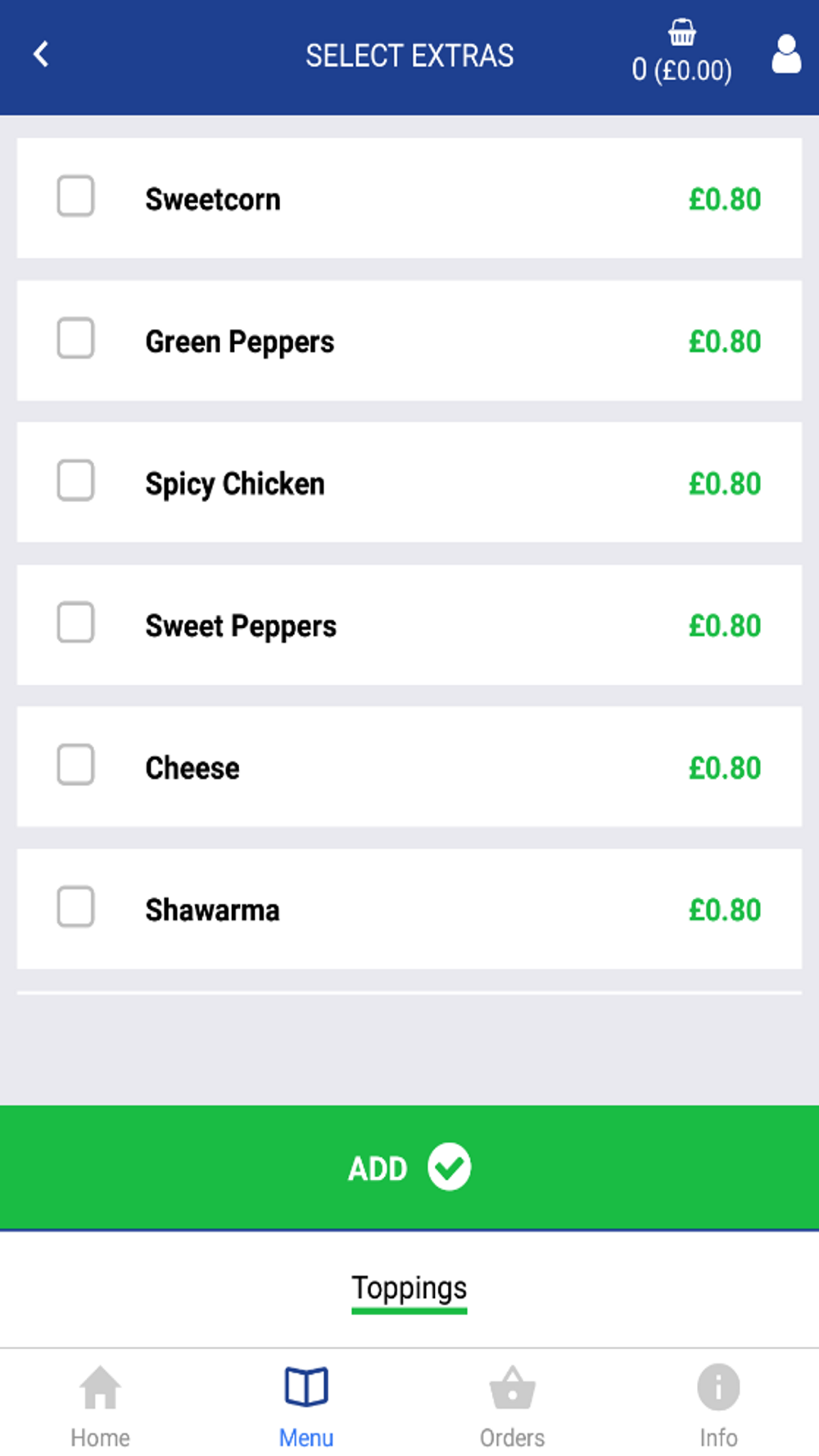Go to the Orders tab
Image resolution: width=819 pixels, height=1456 pixels.
pos(512,1405)
